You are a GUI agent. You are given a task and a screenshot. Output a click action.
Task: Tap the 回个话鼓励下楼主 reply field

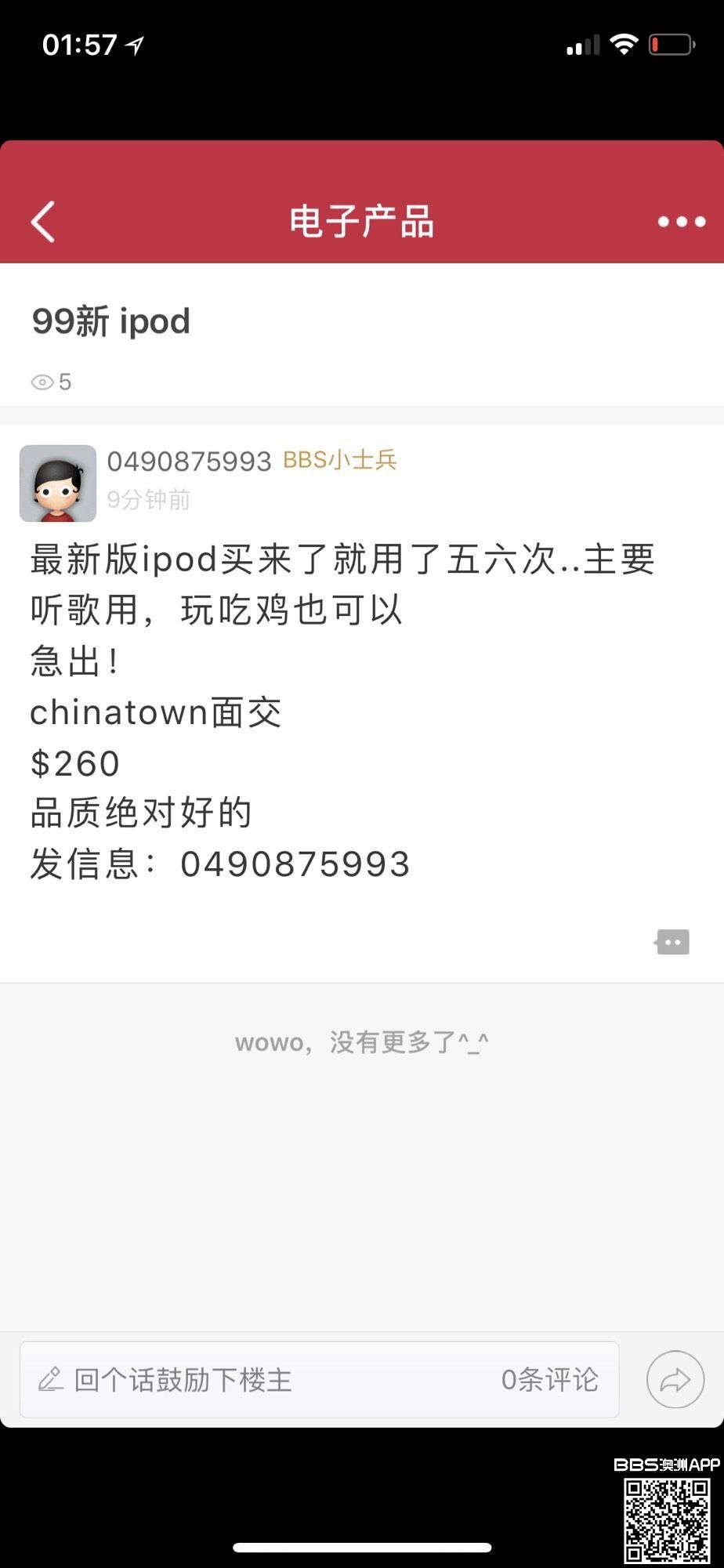coord(235,1380)
